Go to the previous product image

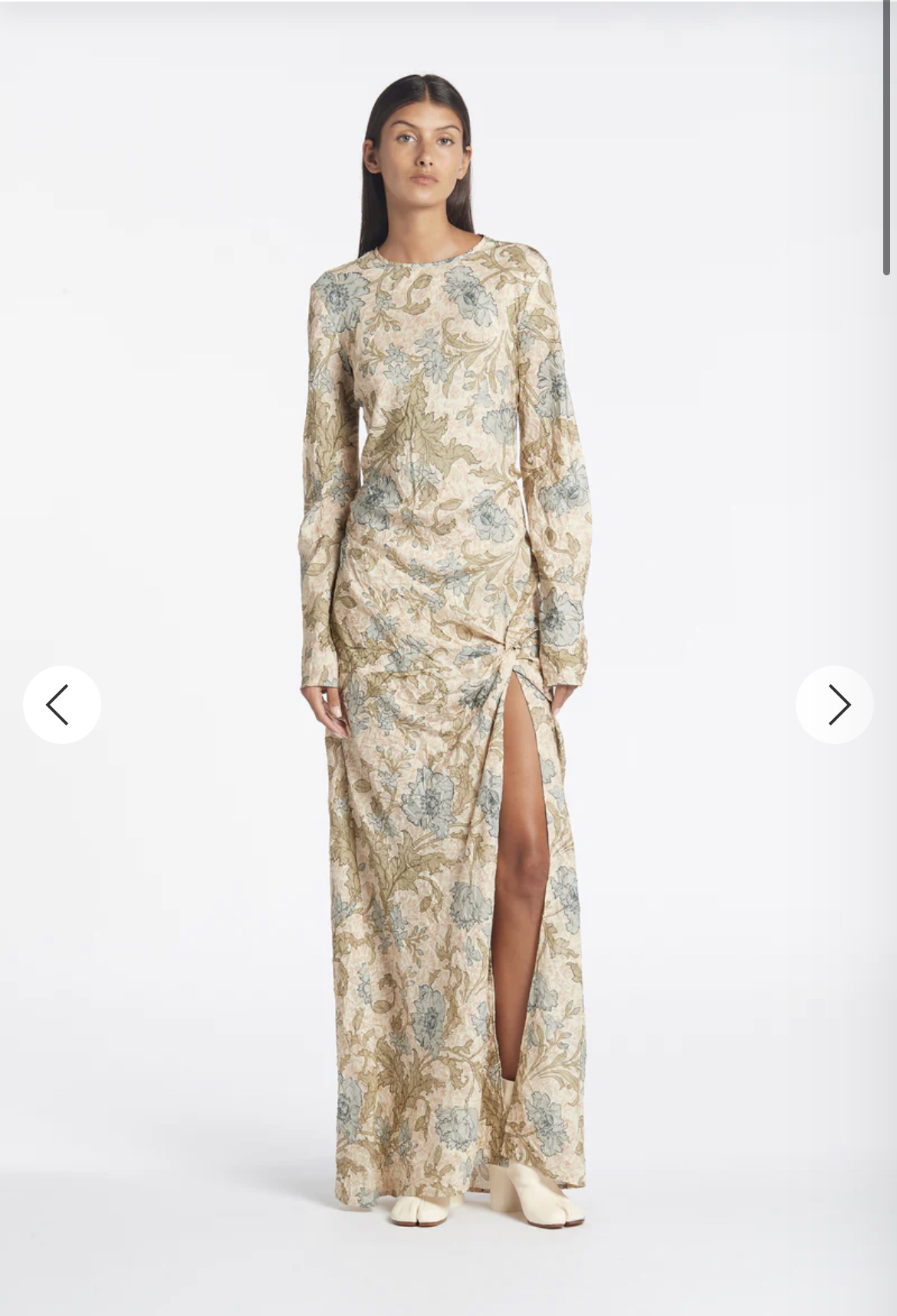[x=61, y=704]
